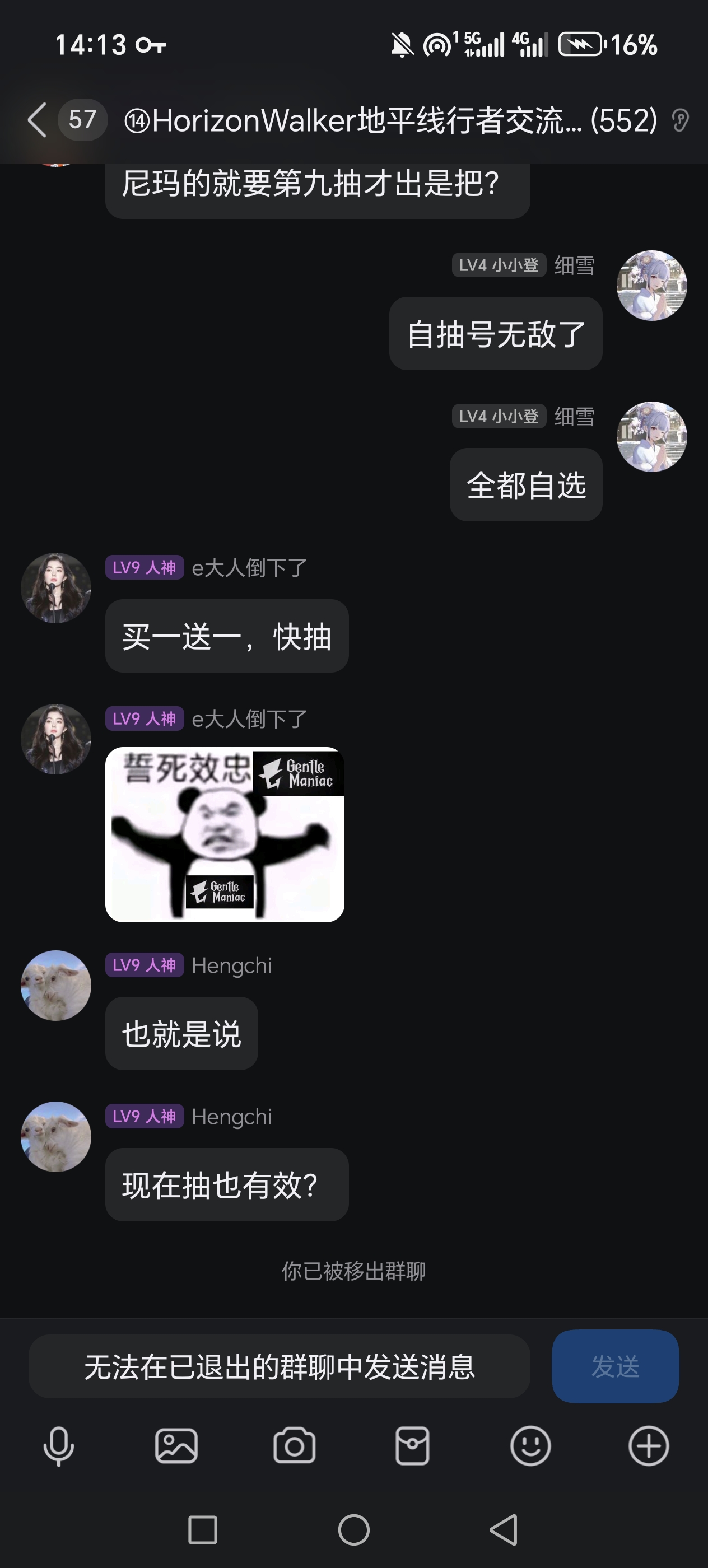This screenshot has width=708, height=1568.
Task: Open Hengchi's avatar beside 也就是说
Action: coord(56,986)
